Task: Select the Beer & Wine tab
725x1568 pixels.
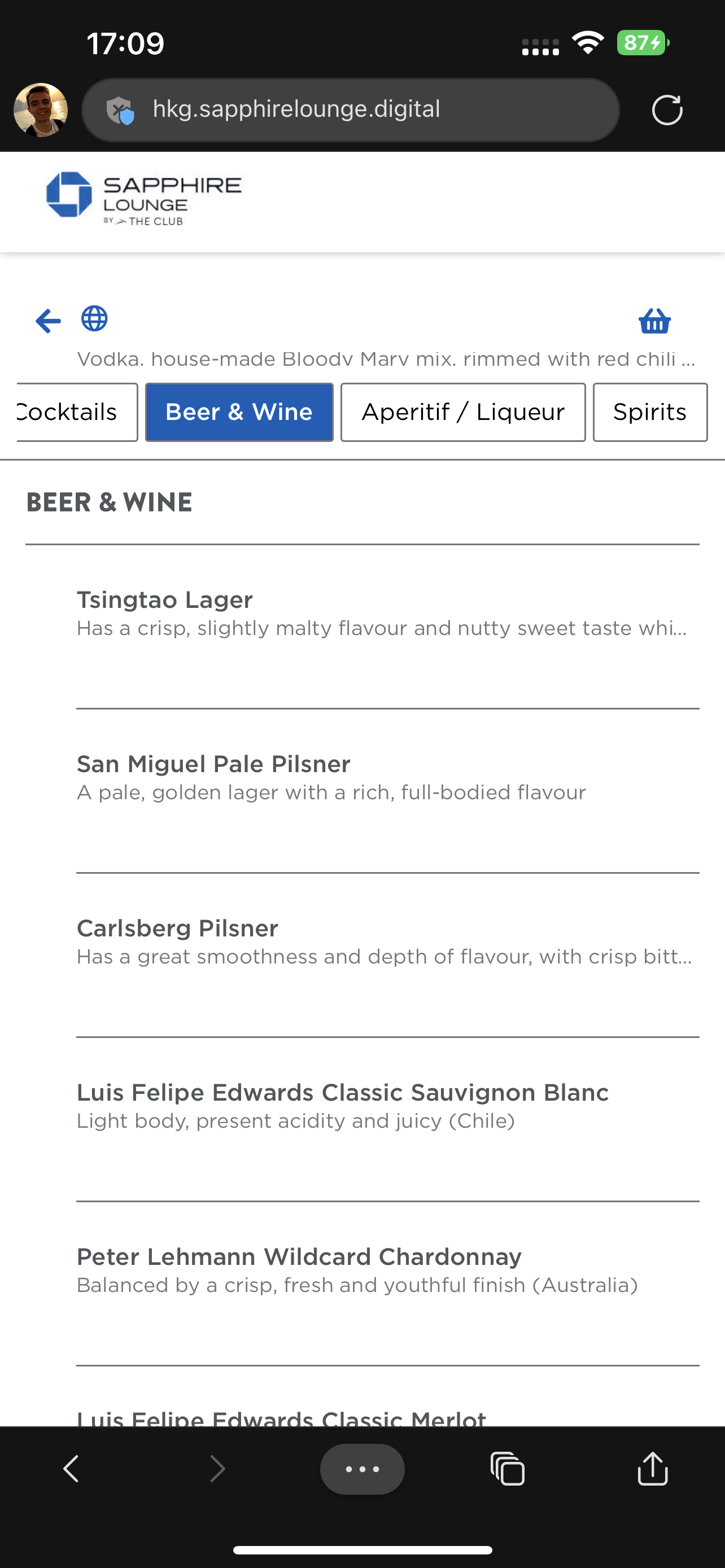Action: pyautogui.click(x=239, y=412)
